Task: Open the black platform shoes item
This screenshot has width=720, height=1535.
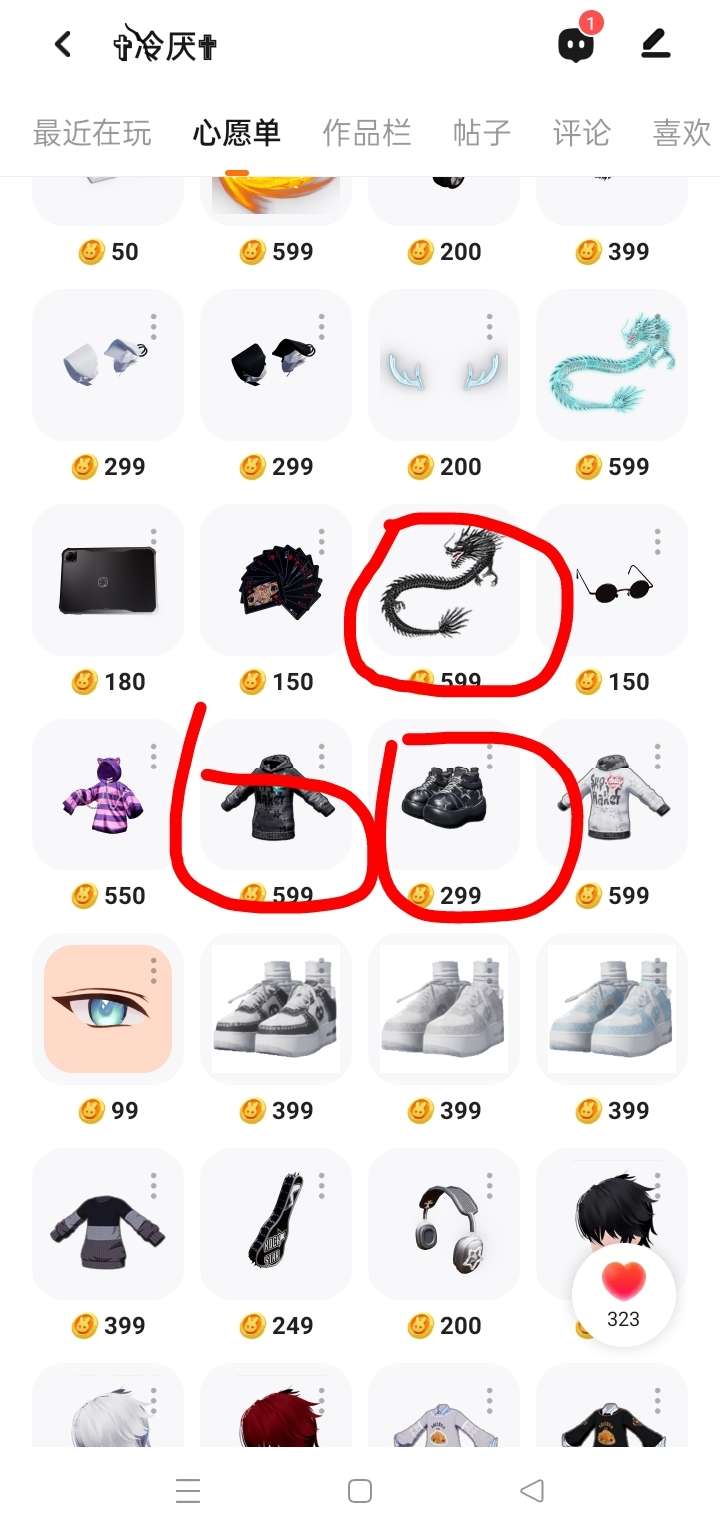Action: [x=443, y=795]
